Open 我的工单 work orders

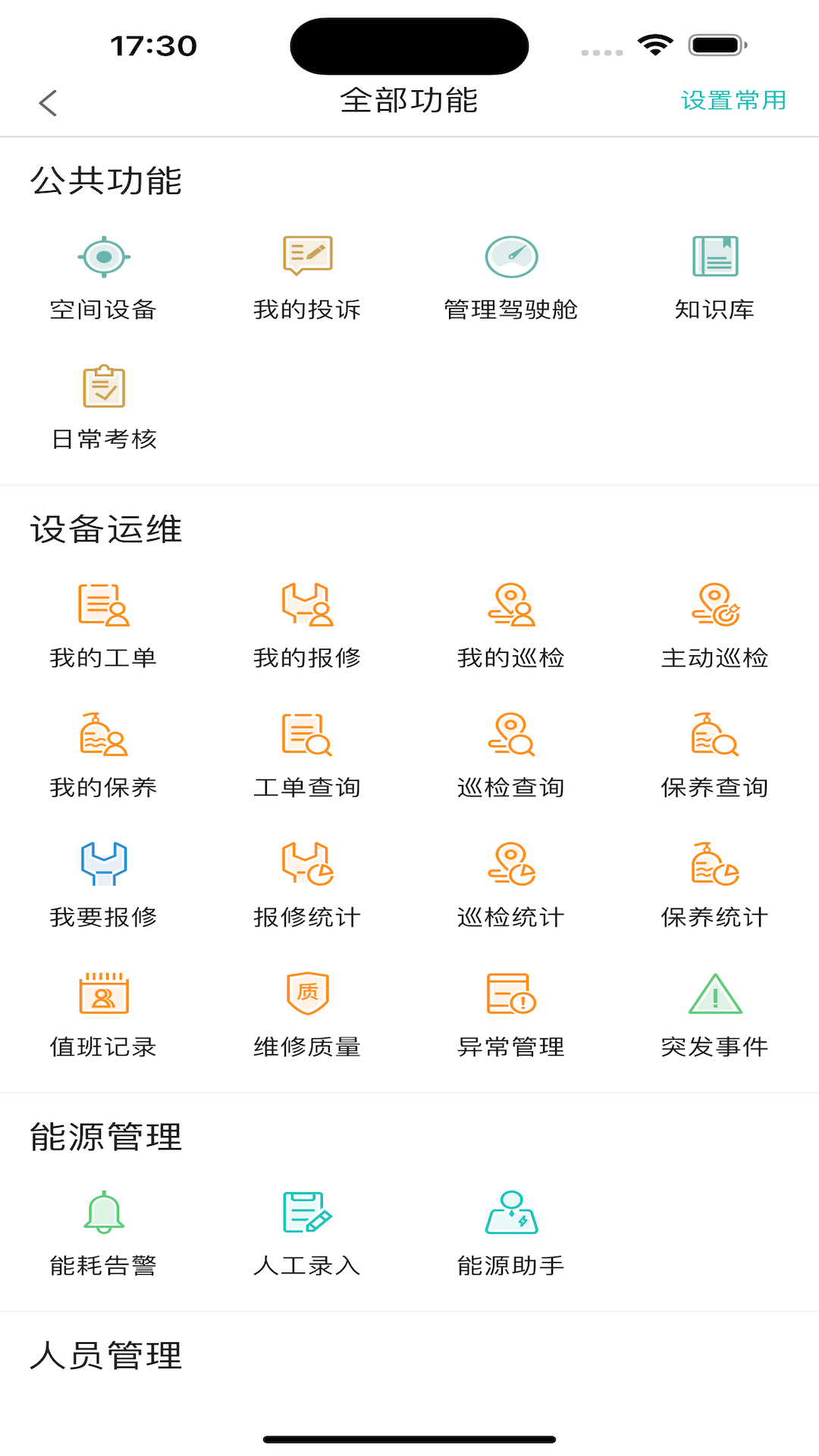pyautogui.click(x=104, y=625)
